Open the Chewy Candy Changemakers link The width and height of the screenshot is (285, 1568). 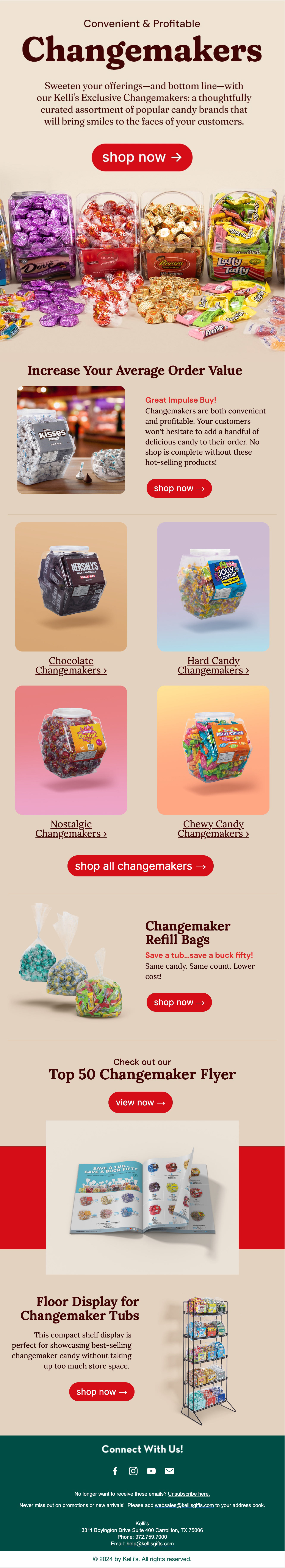tap(213, 828)
